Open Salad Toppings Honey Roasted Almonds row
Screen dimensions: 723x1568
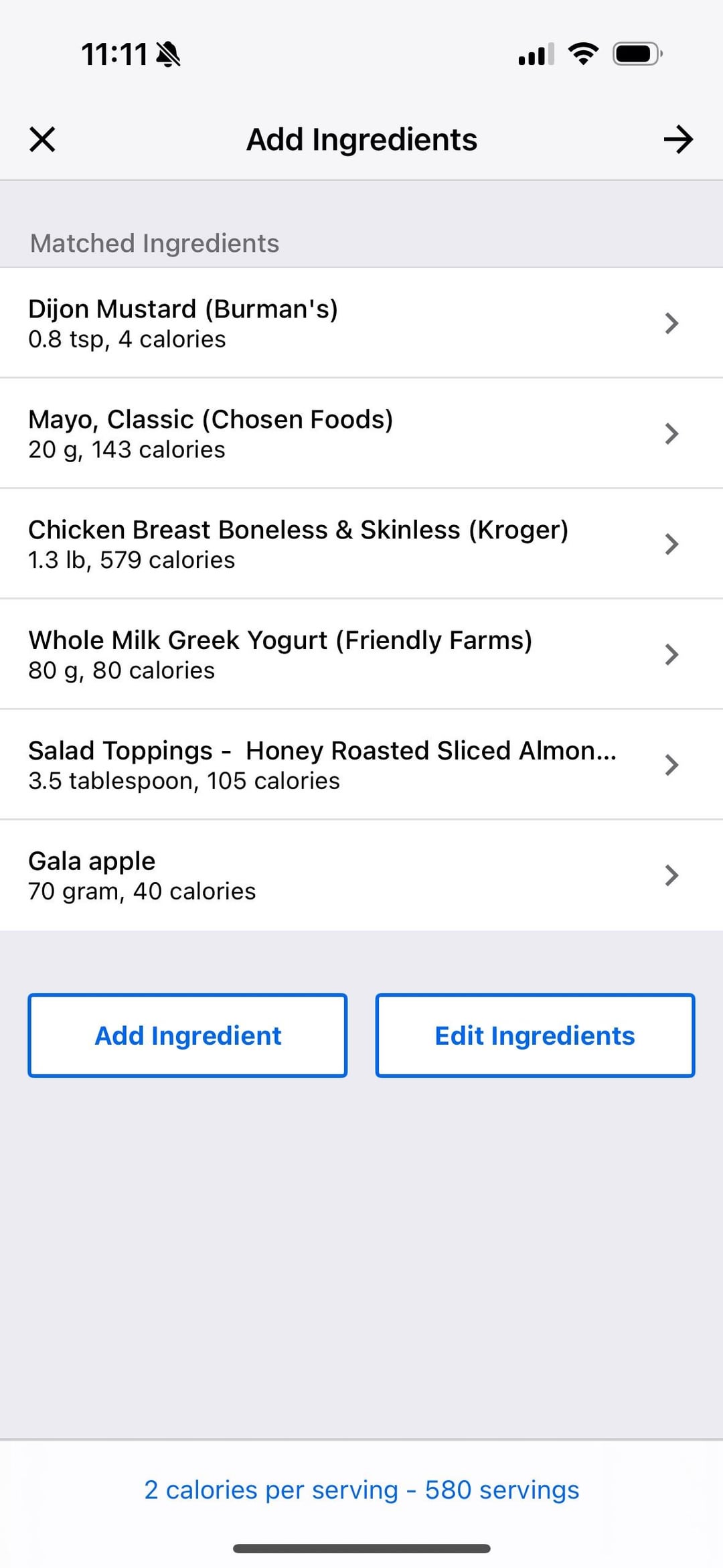click(x=361, y=765)
